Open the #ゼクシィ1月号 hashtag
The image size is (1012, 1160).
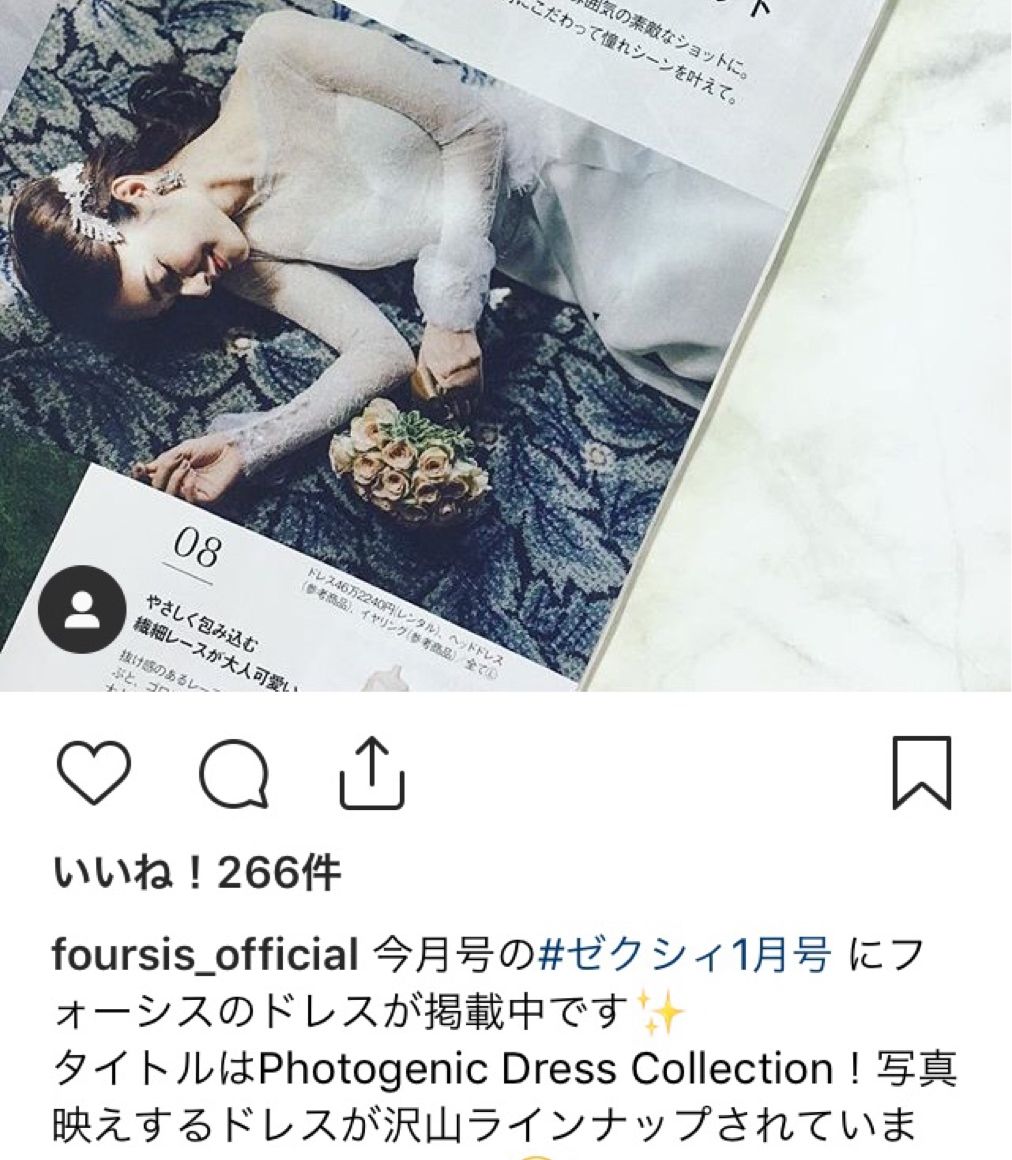[x=685, y=955]
